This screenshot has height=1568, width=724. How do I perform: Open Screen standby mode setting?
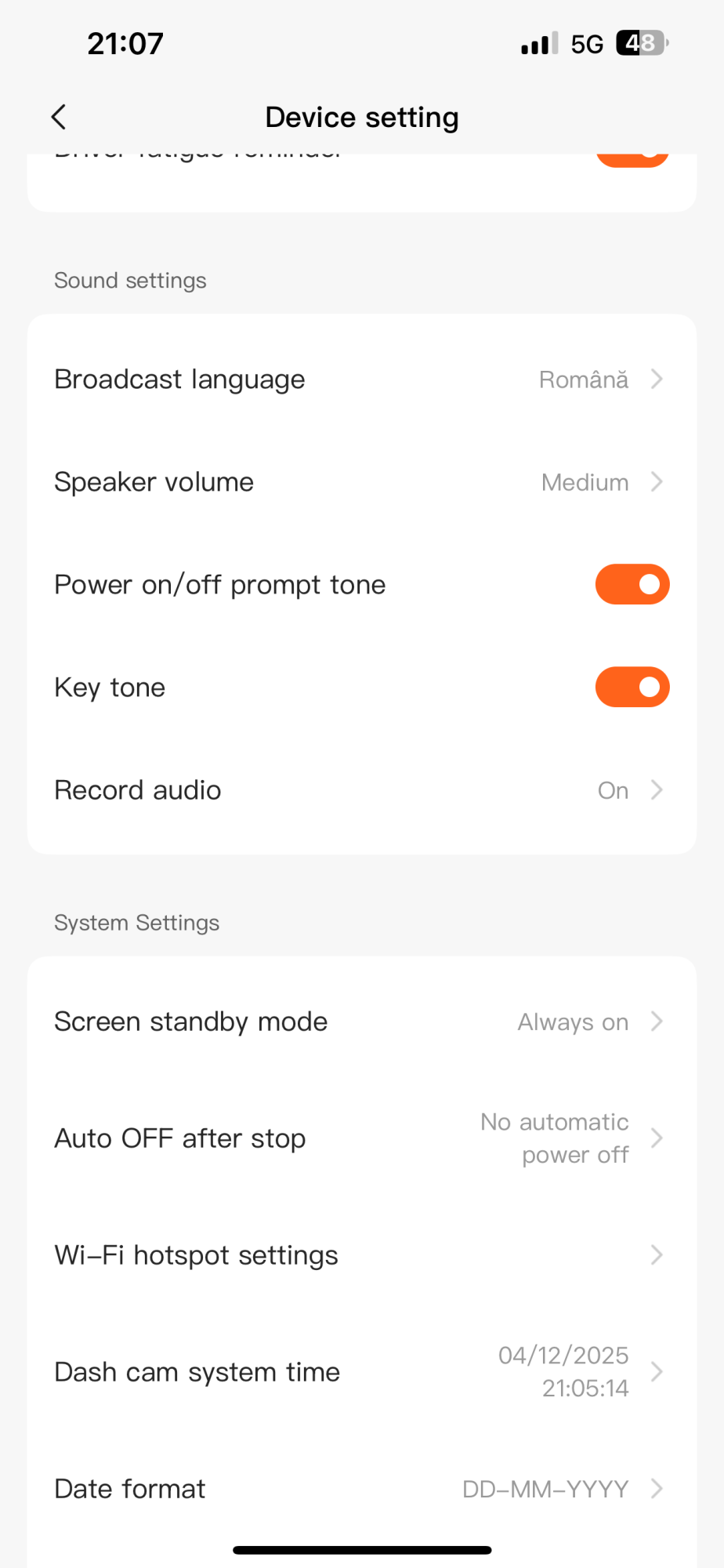[x=361, y=1022]
